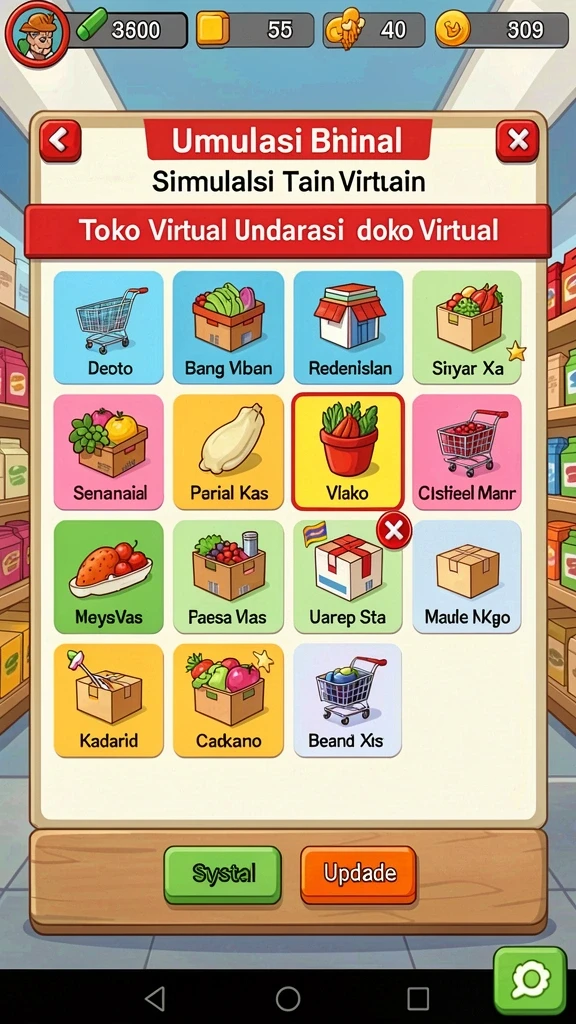576x1024 pixels.
Task: Tap the system home button
Action: (288, 999)
